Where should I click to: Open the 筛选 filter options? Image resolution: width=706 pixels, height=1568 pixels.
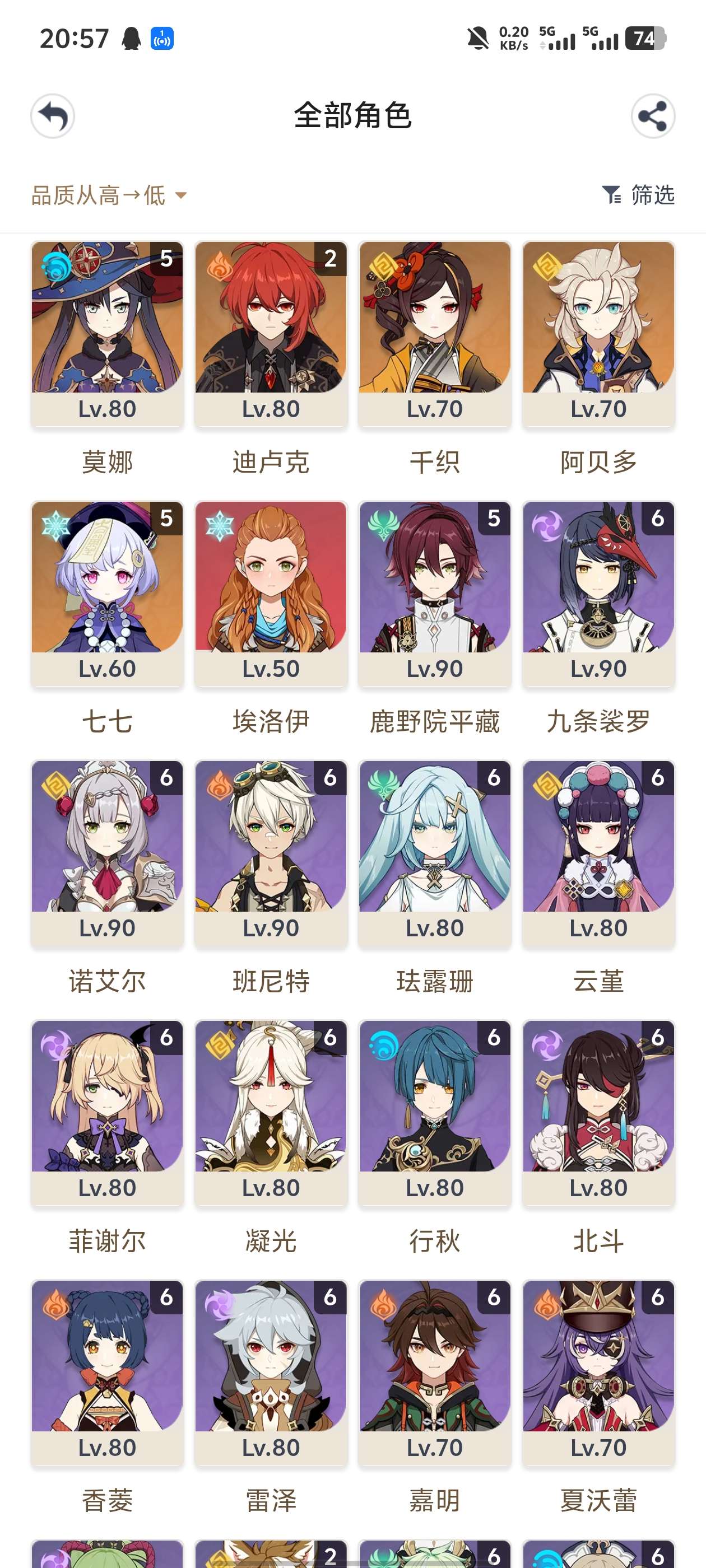click(638, 195)
